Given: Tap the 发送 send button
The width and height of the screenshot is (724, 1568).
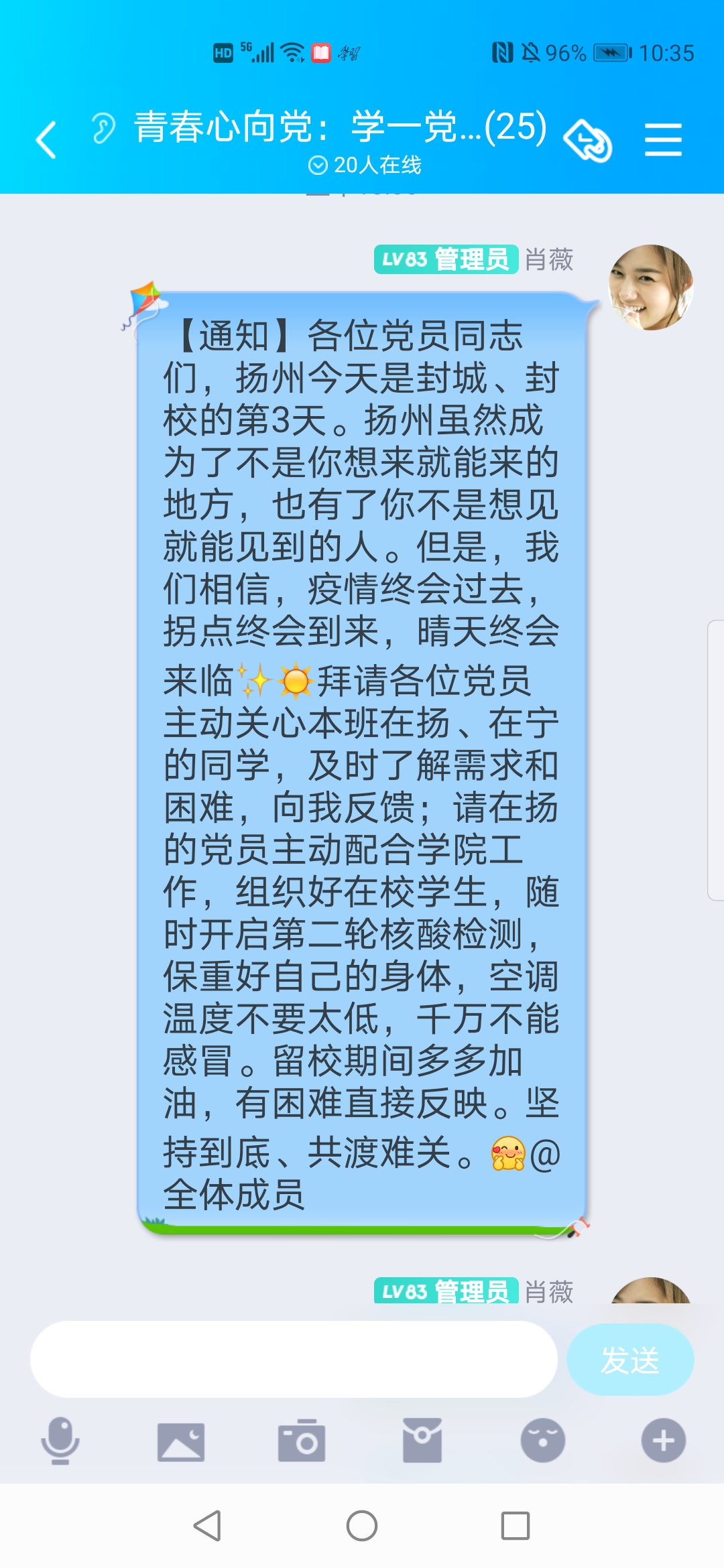Looking at the screenshot, I should click(x=629, y=1360).
